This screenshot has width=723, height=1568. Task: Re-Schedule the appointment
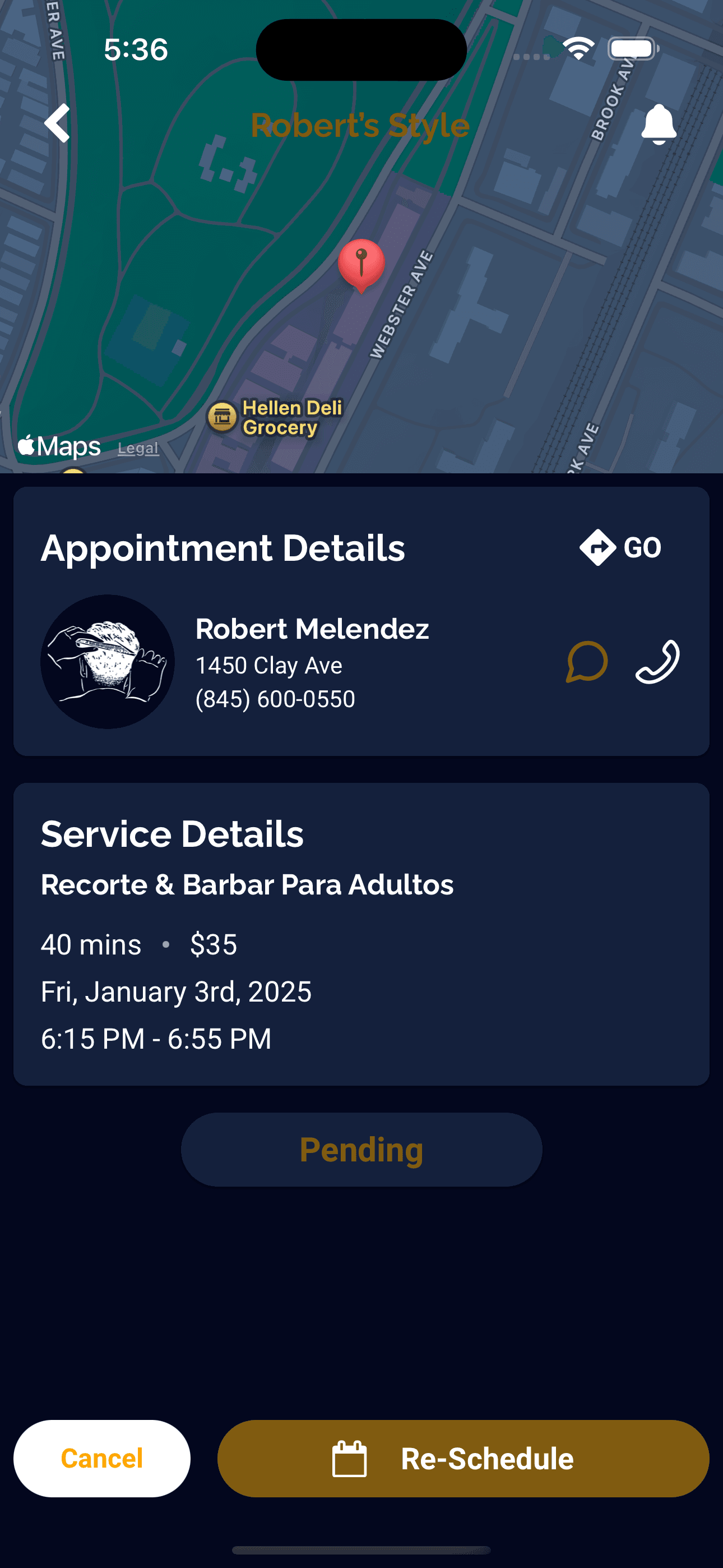tap(463, 1459)
